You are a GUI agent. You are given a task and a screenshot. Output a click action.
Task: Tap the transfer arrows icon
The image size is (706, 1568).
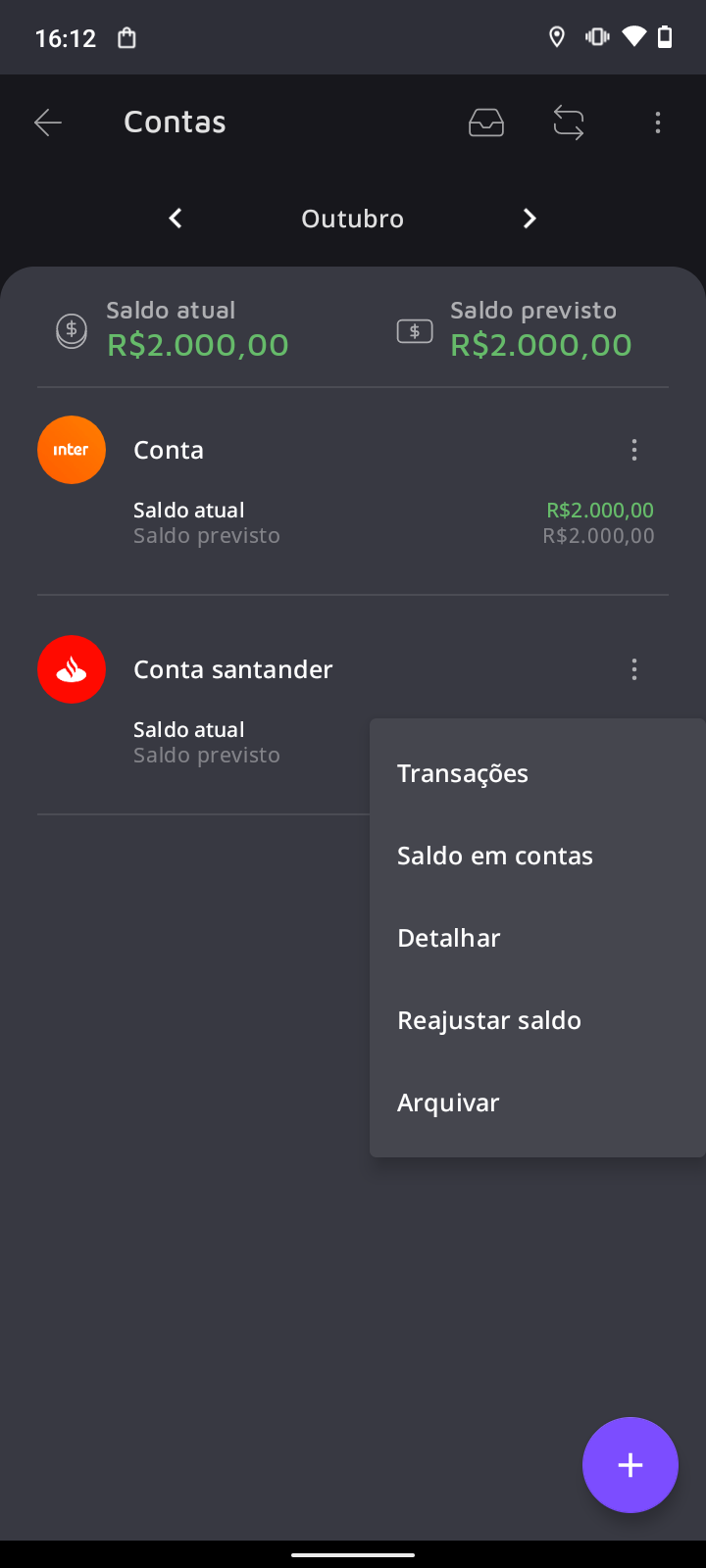click(569, 122)
